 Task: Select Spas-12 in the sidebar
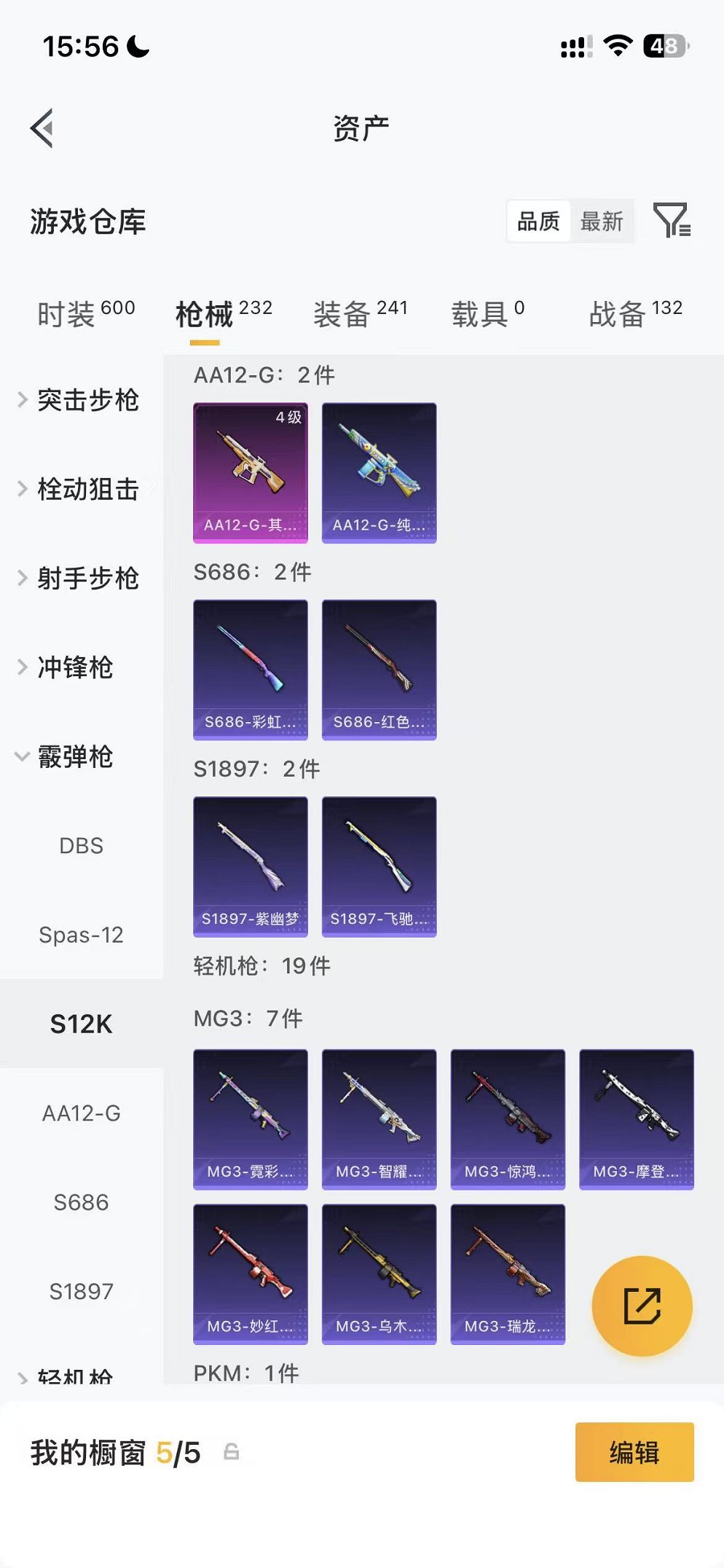coord(82,935)
